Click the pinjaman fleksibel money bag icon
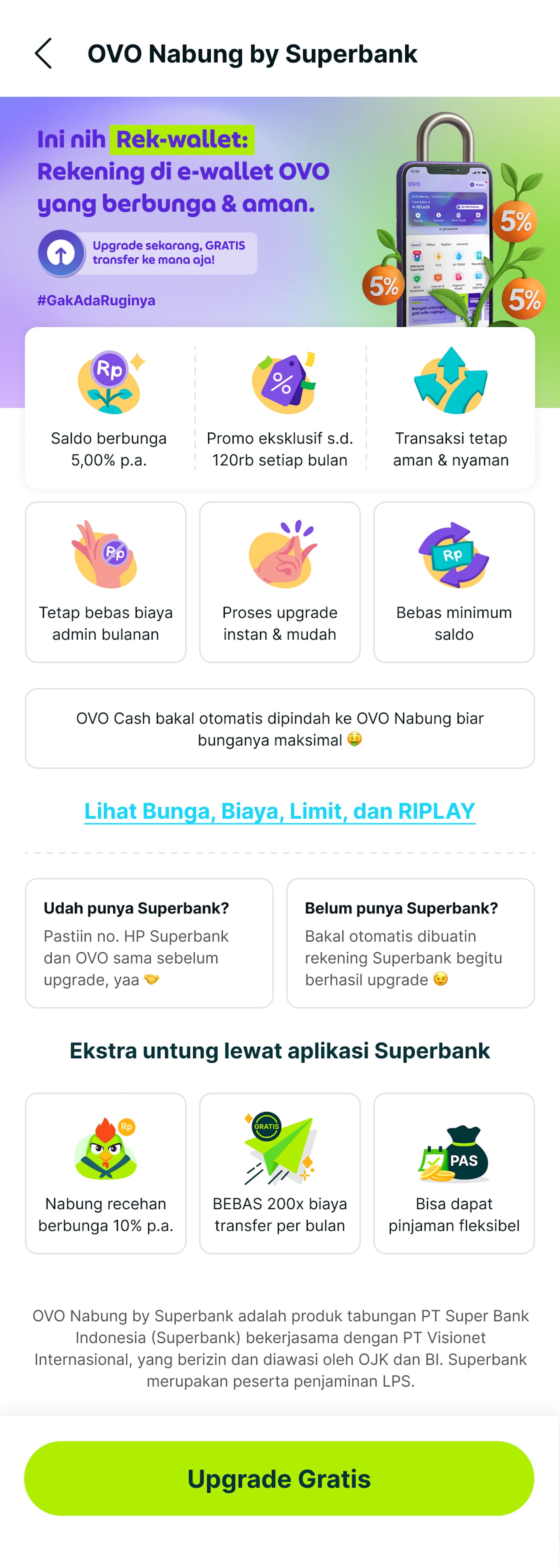The height and width of the screenshot is (1568, 560). click(454, 1150)
